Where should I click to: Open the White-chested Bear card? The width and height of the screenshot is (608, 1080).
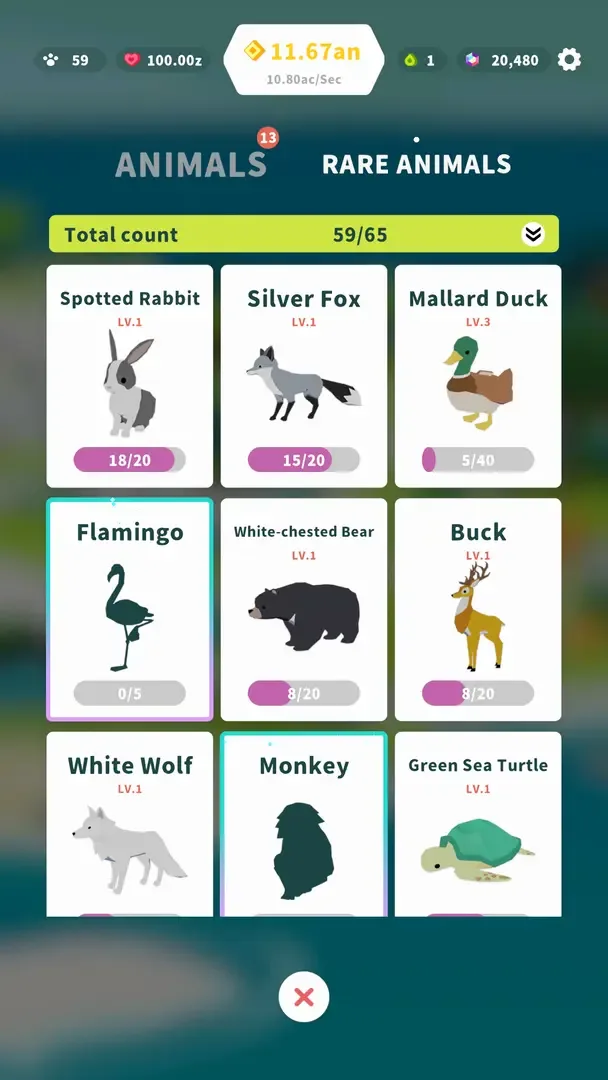click(304, 609)
